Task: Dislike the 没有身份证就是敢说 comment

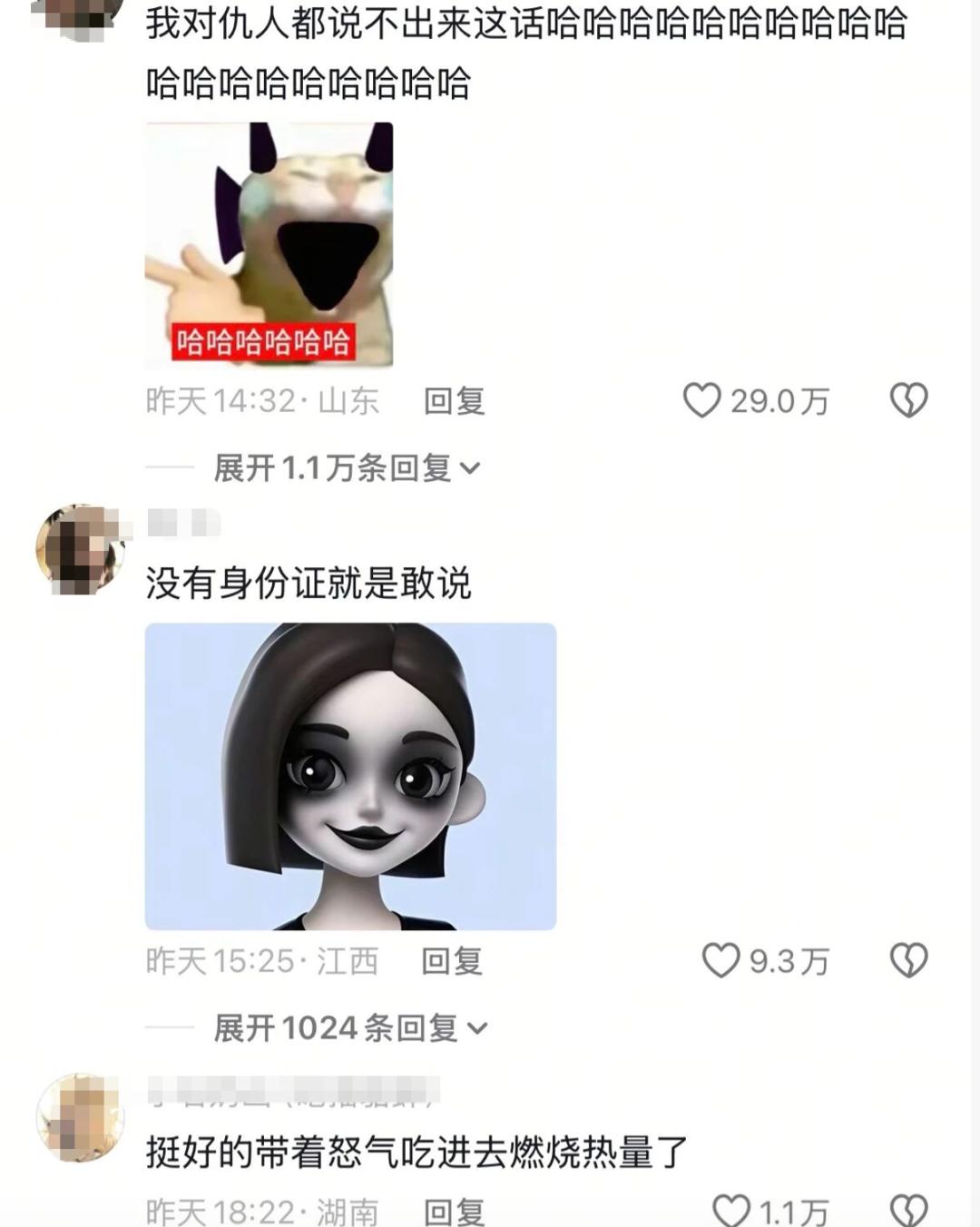Action: 908,960
